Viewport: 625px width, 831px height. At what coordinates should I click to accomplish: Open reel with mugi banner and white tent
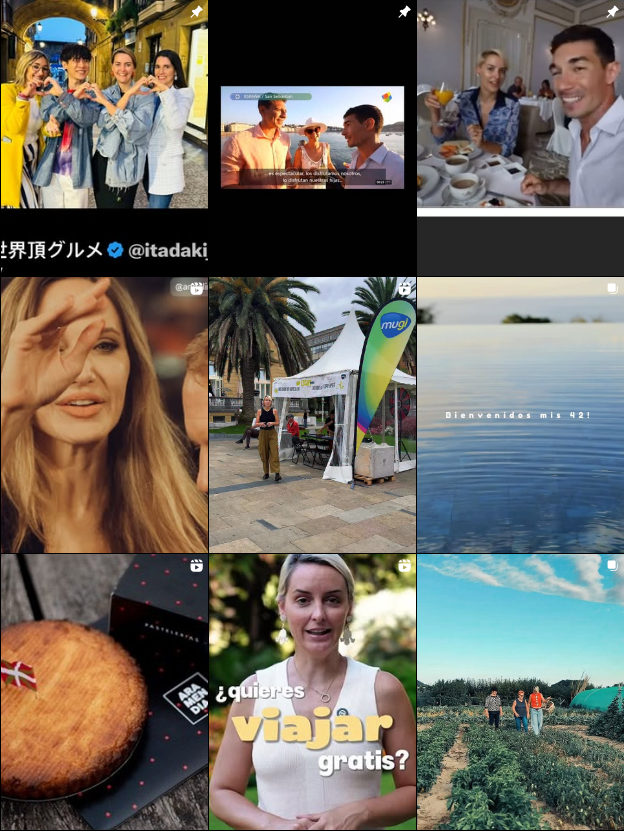coord(312,415)
